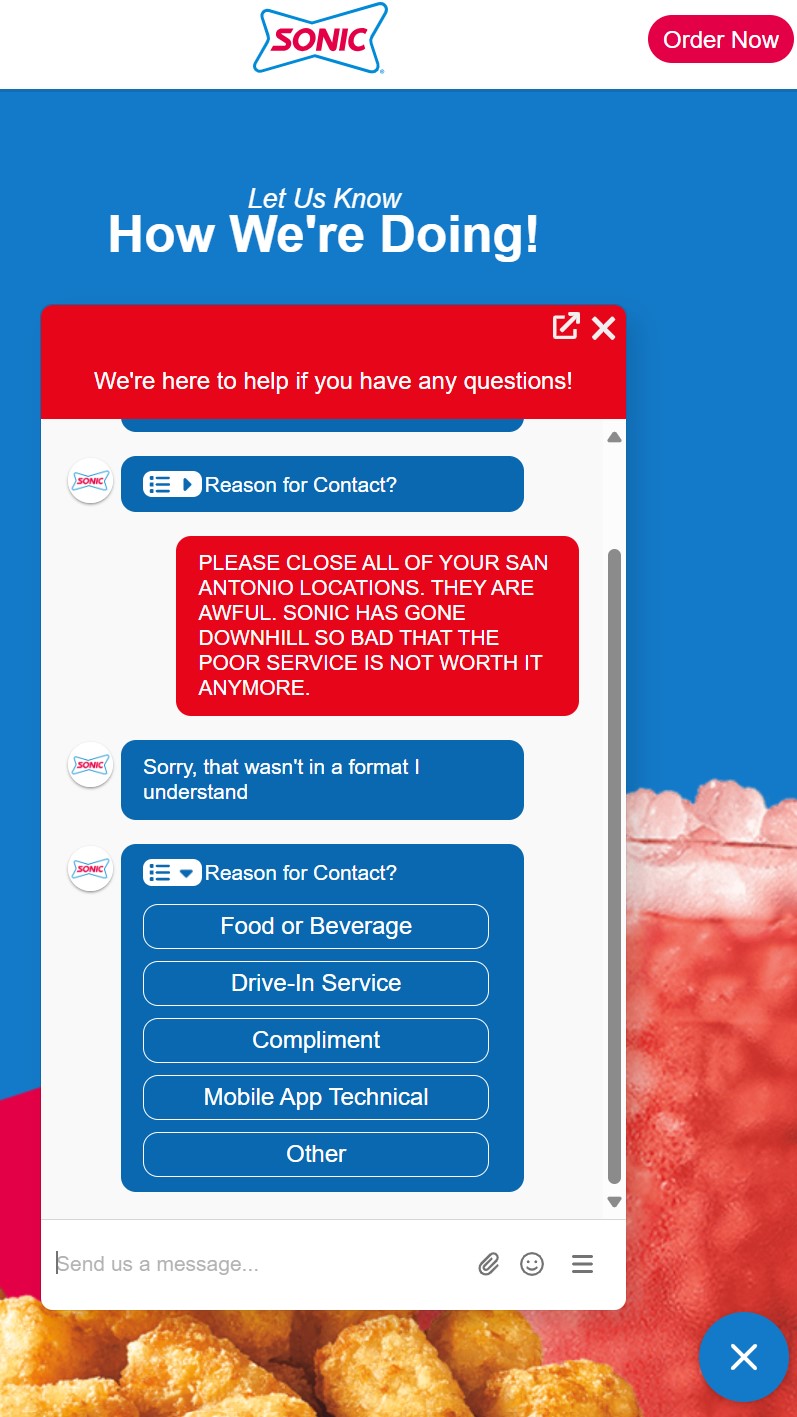797x1417 pixels.
Task: Collapse the expanded Reason for Contact list
Action: tap(172, 873)
